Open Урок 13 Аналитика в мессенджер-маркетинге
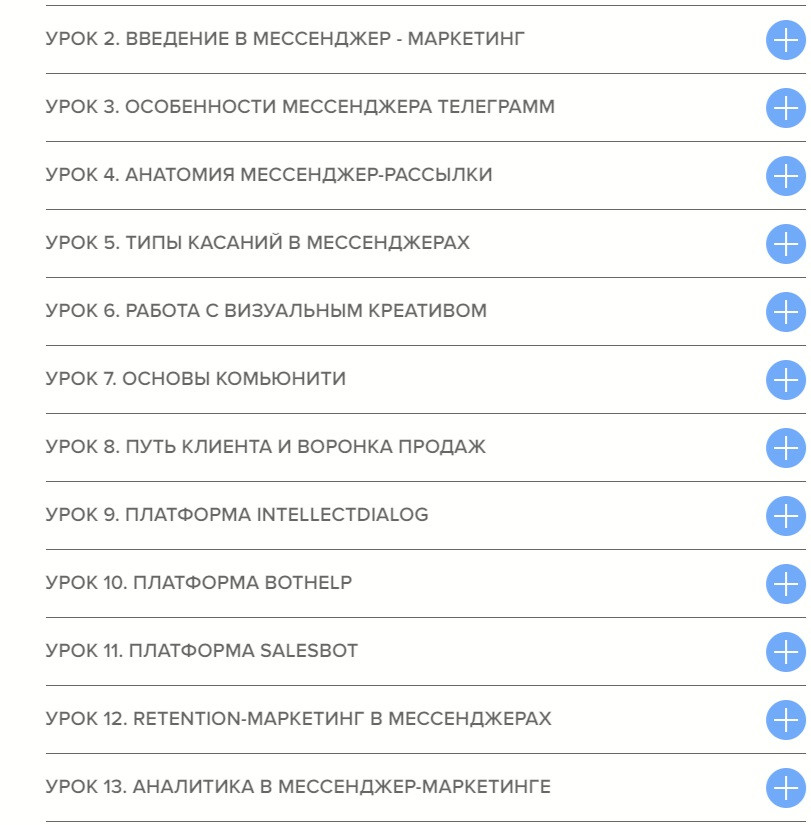811x825 pixels. (x=786, y=788)
